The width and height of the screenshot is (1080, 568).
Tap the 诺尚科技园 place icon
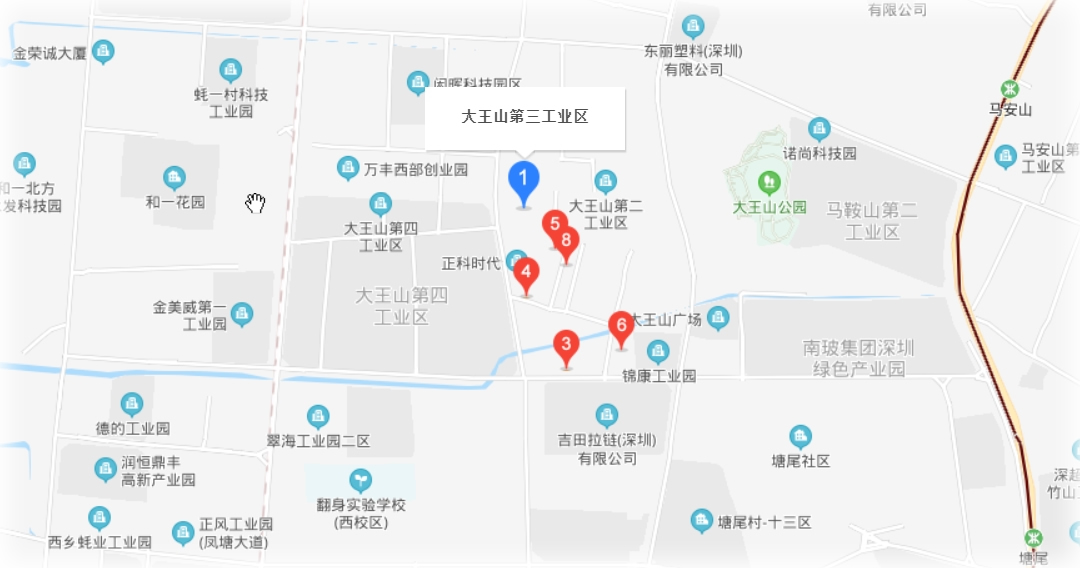coord(819,129)
